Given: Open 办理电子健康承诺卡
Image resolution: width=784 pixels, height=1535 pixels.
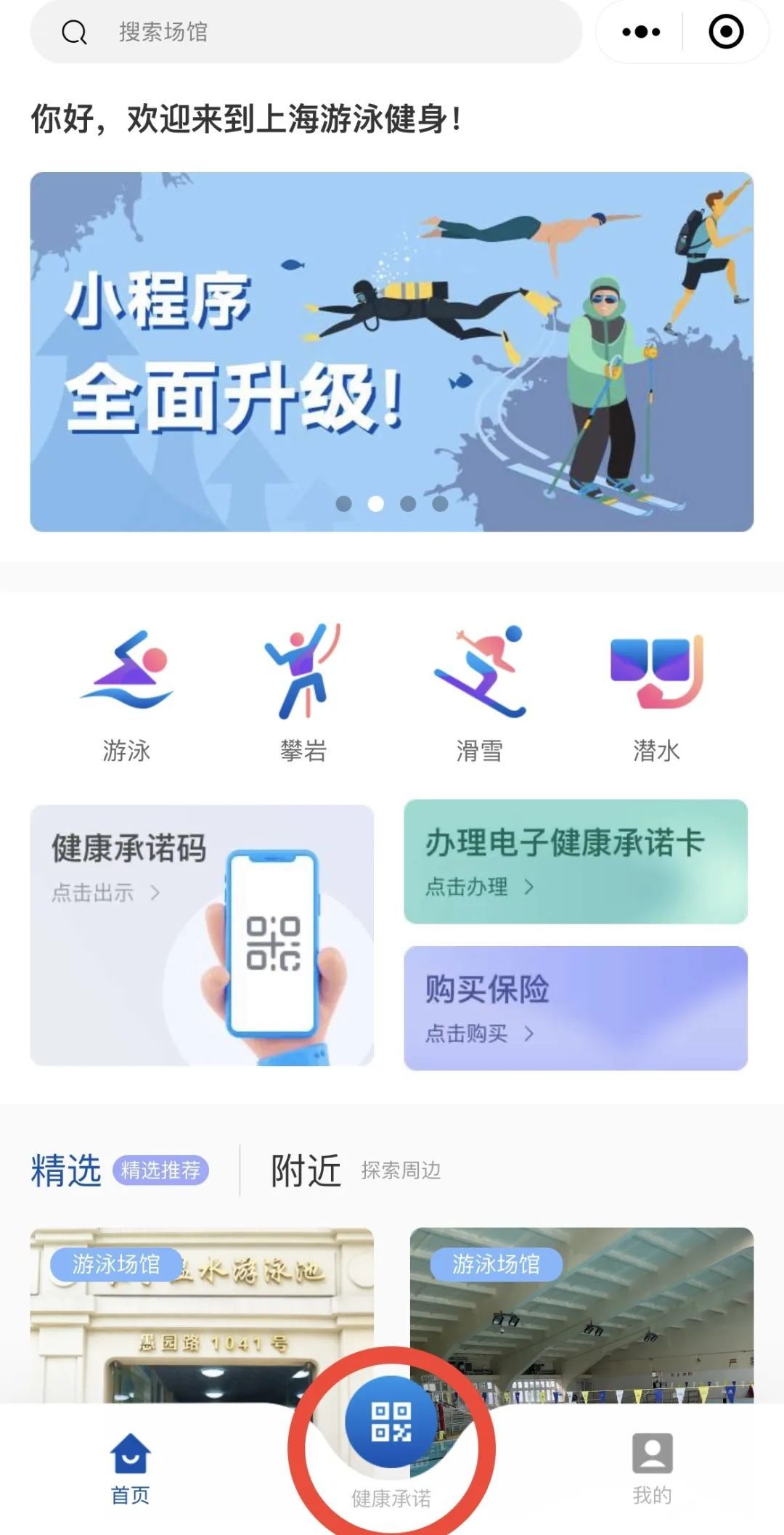Looking at the screenshot, I should 575,861.
